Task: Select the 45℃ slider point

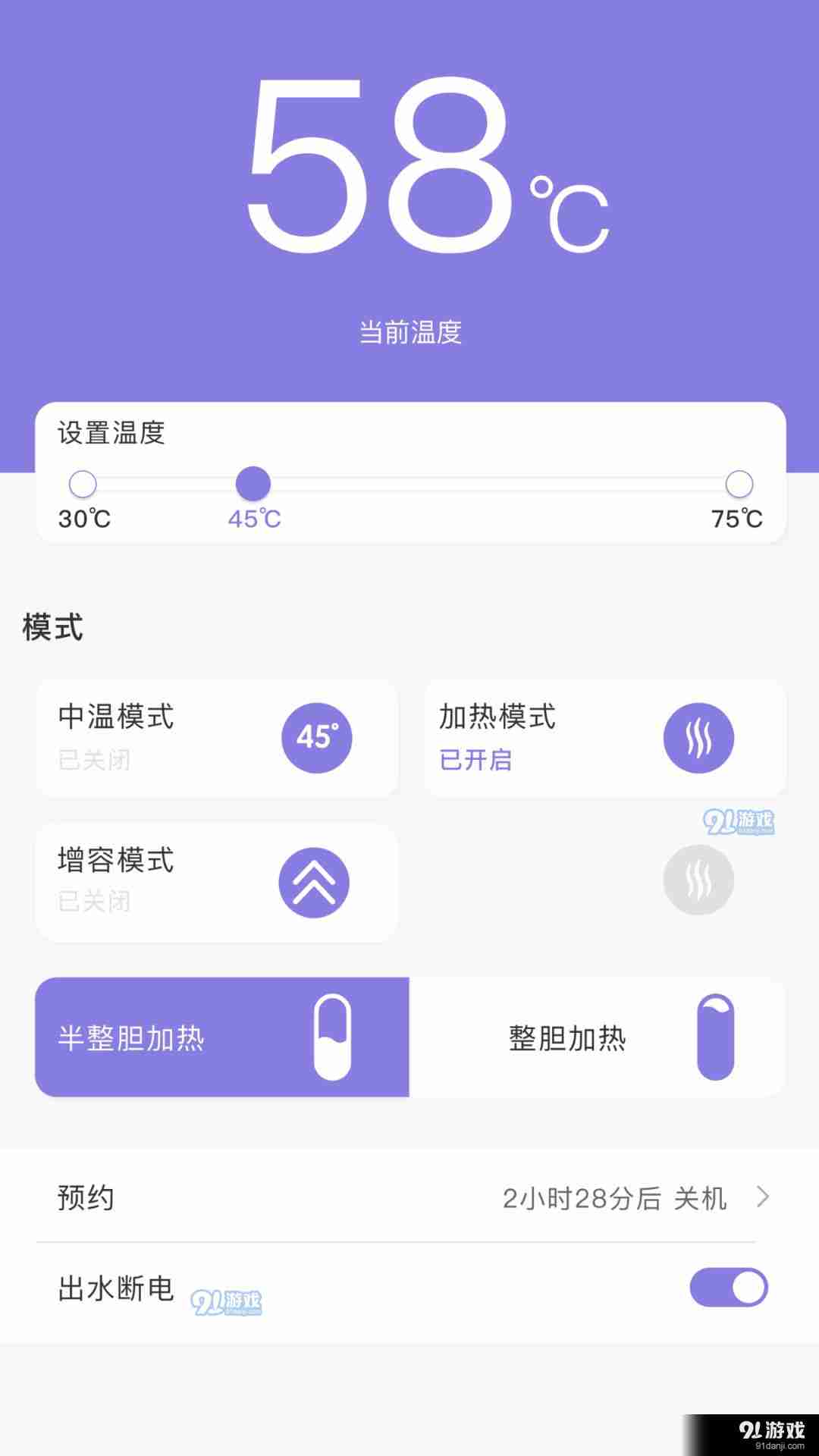Action: point(253,484)
